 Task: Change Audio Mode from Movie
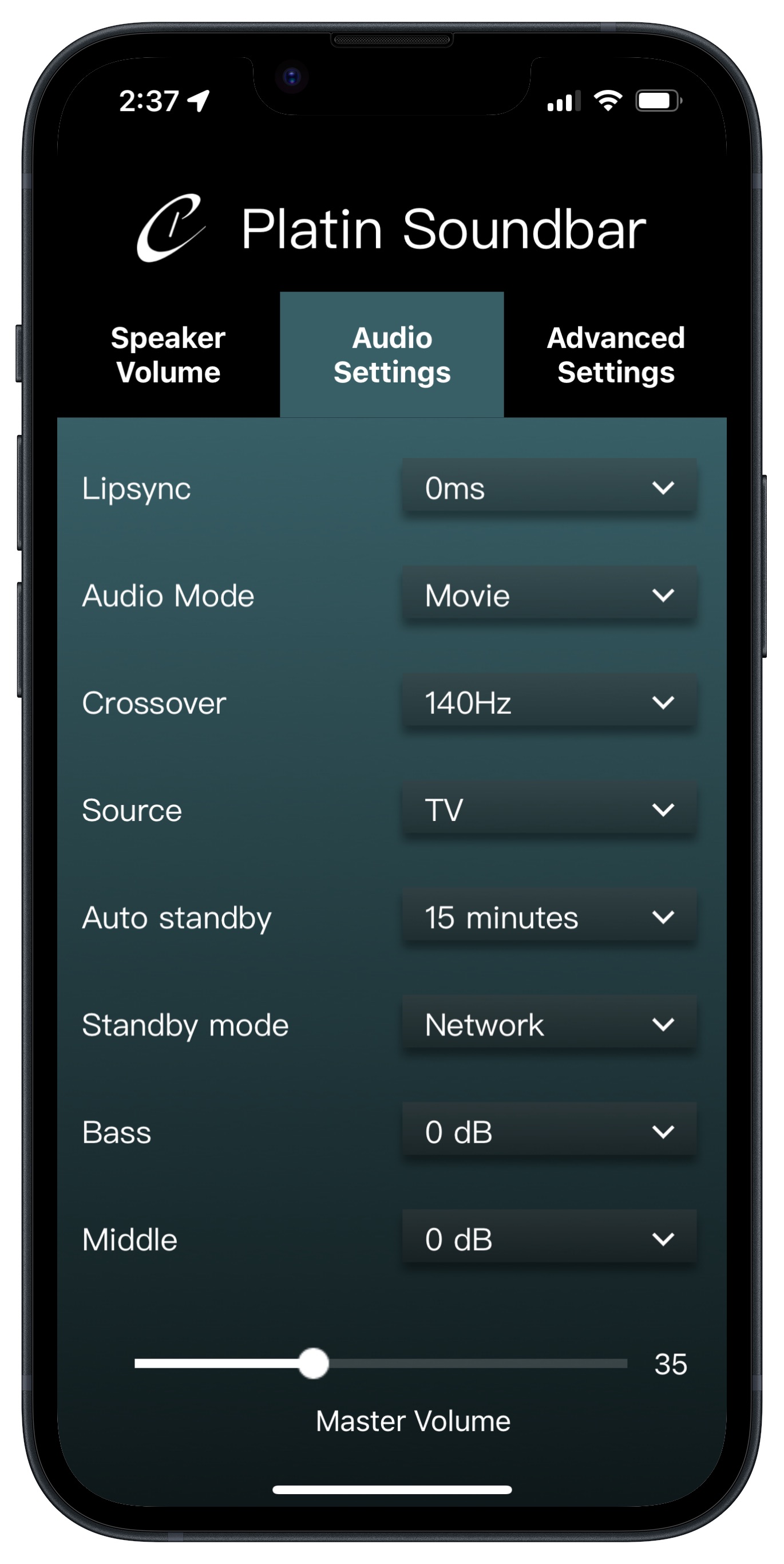549,595
